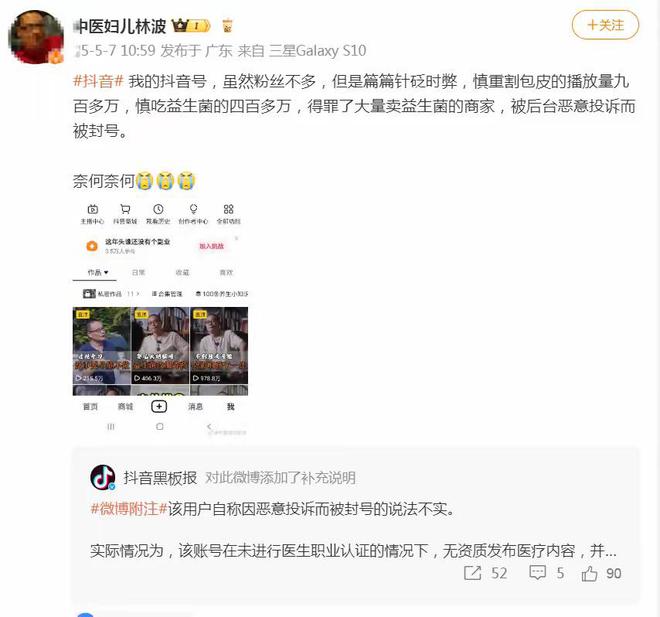View the attached Douyin screenshot image
The height and width of the screenshot is (617, 660).
coord(161,315)
